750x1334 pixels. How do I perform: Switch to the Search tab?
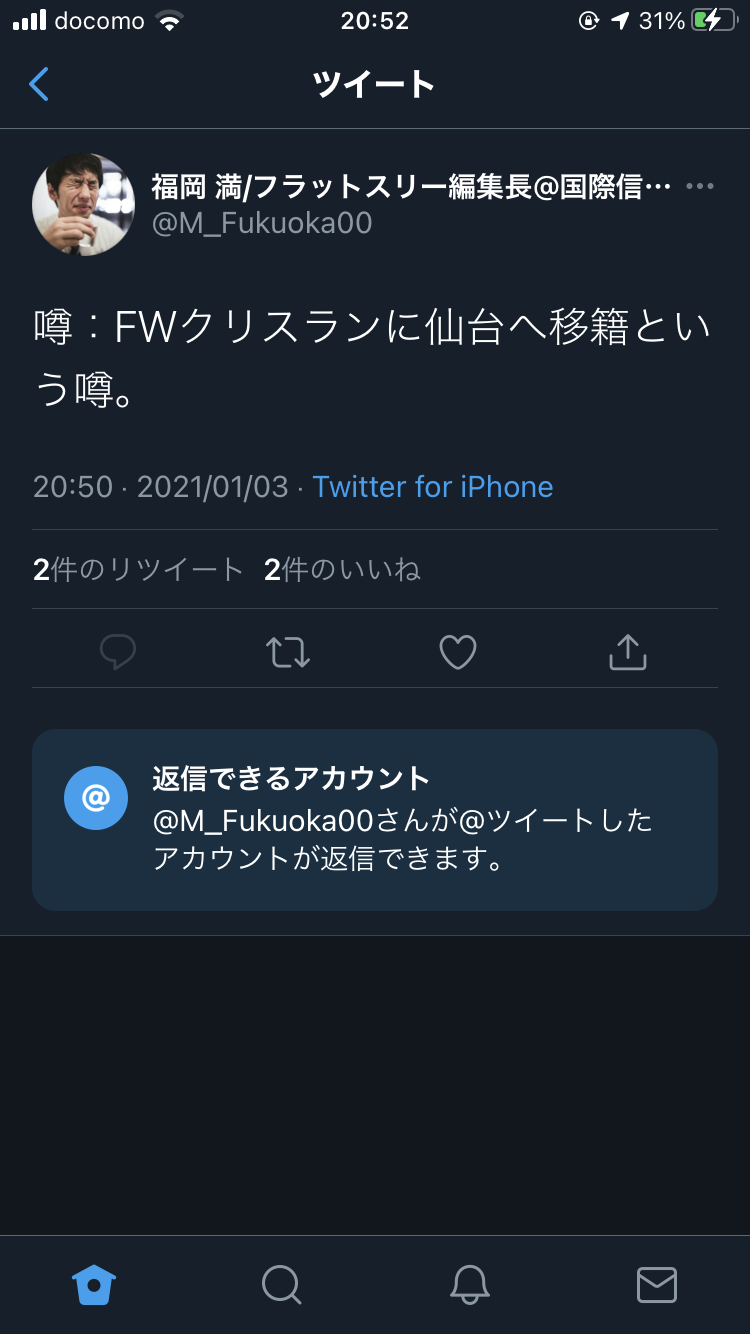[281, 1284]
